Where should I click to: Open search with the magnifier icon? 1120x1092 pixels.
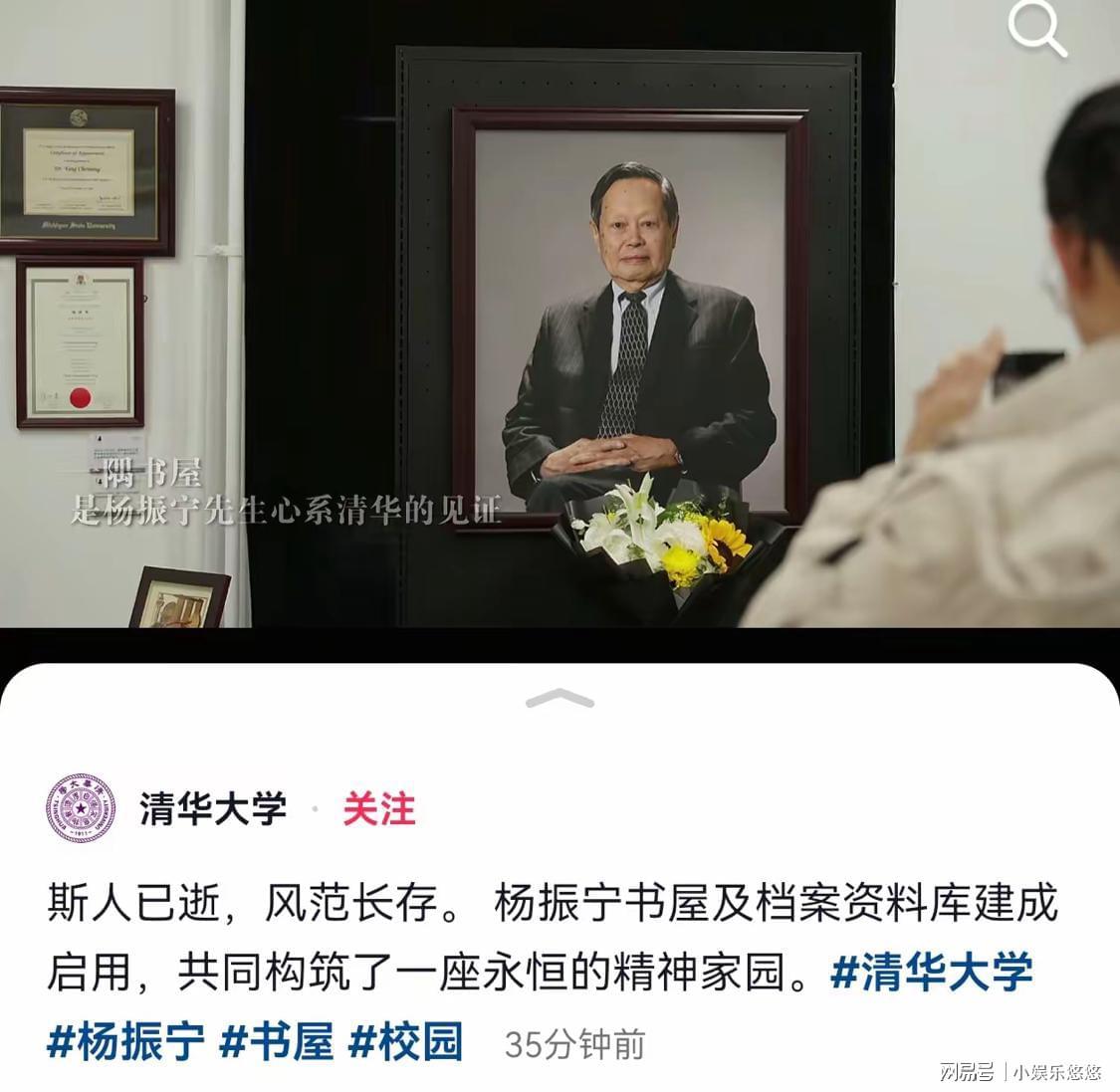click(1036, 29)
